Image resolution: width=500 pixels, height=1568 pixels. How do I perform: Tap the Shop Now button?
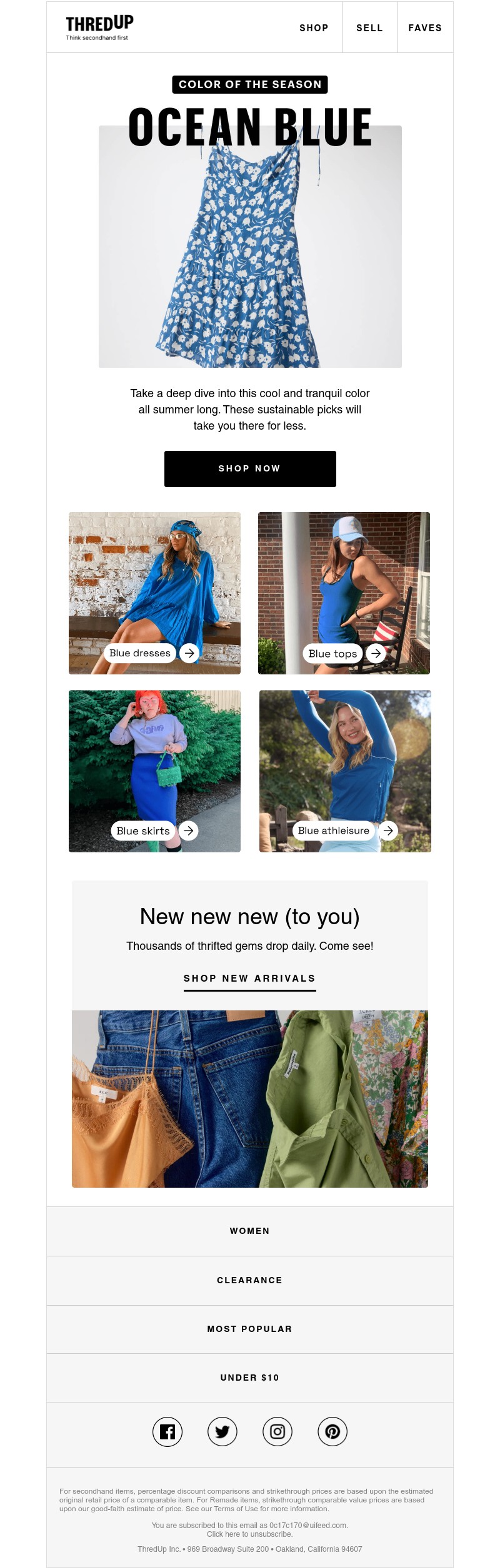(x=250, y=468)
